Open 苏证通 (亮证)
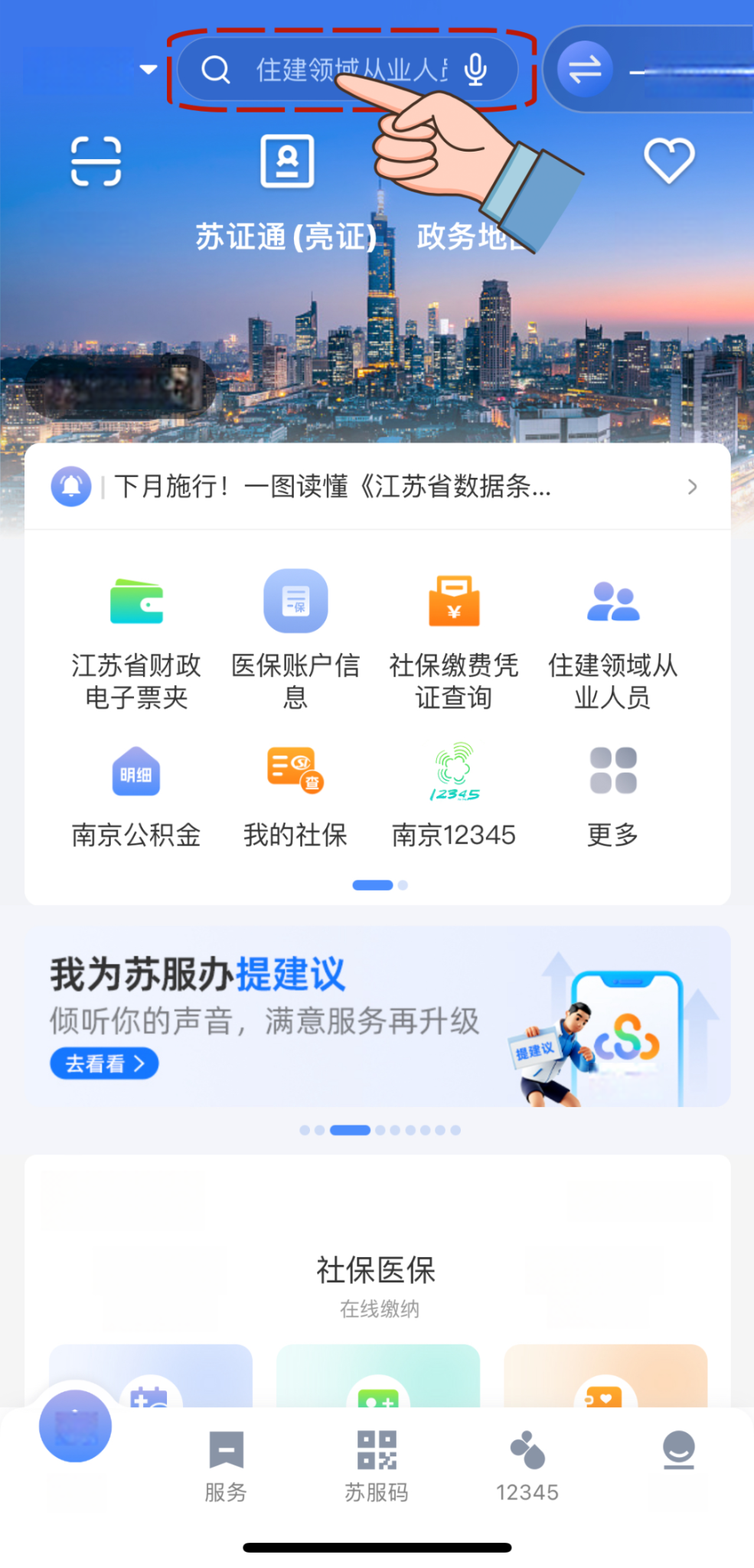Image resolution: width=754 pixels, height=1568 pixels. [286, 191]
